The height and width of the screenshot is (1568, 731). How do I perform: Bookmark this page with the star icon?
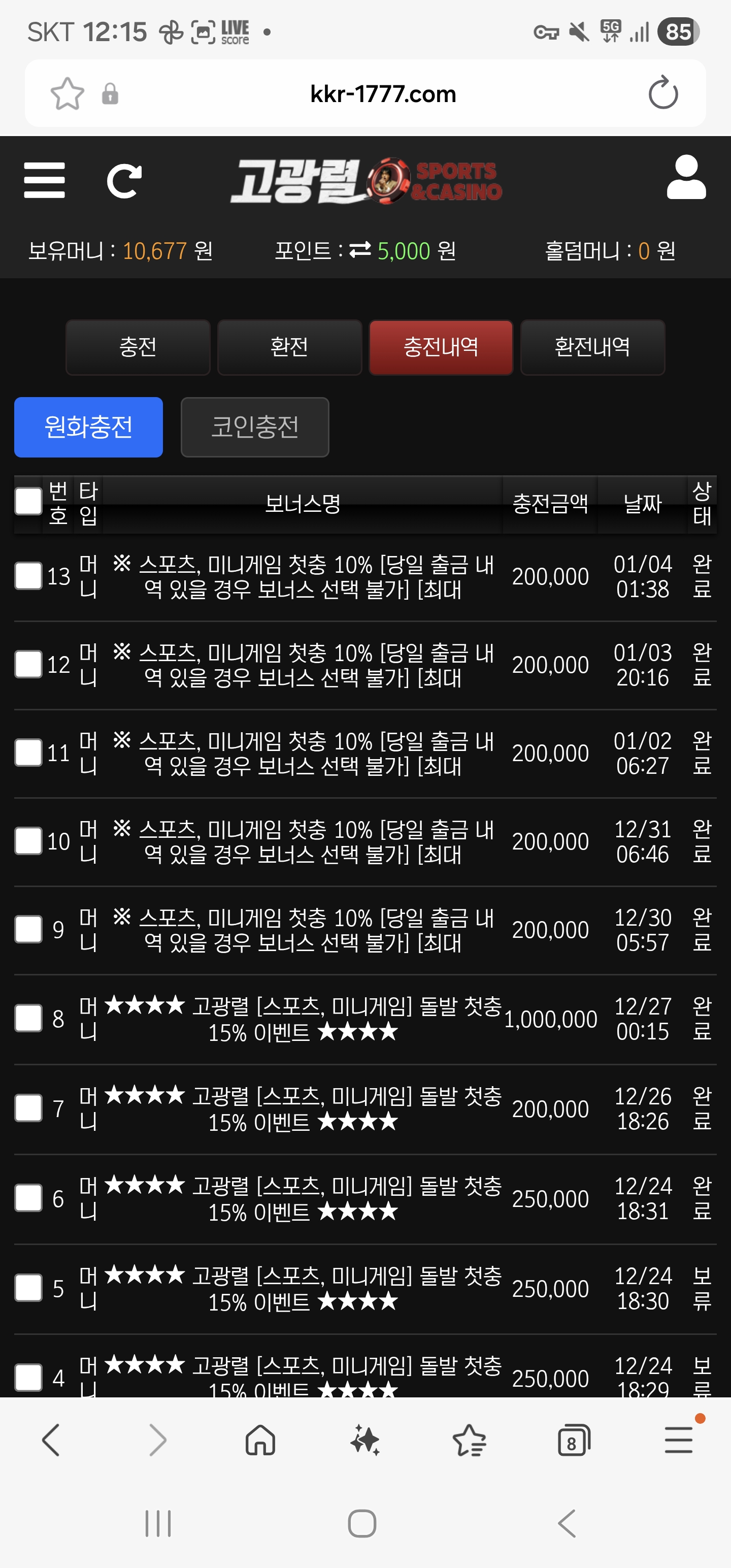pos(67,93)
